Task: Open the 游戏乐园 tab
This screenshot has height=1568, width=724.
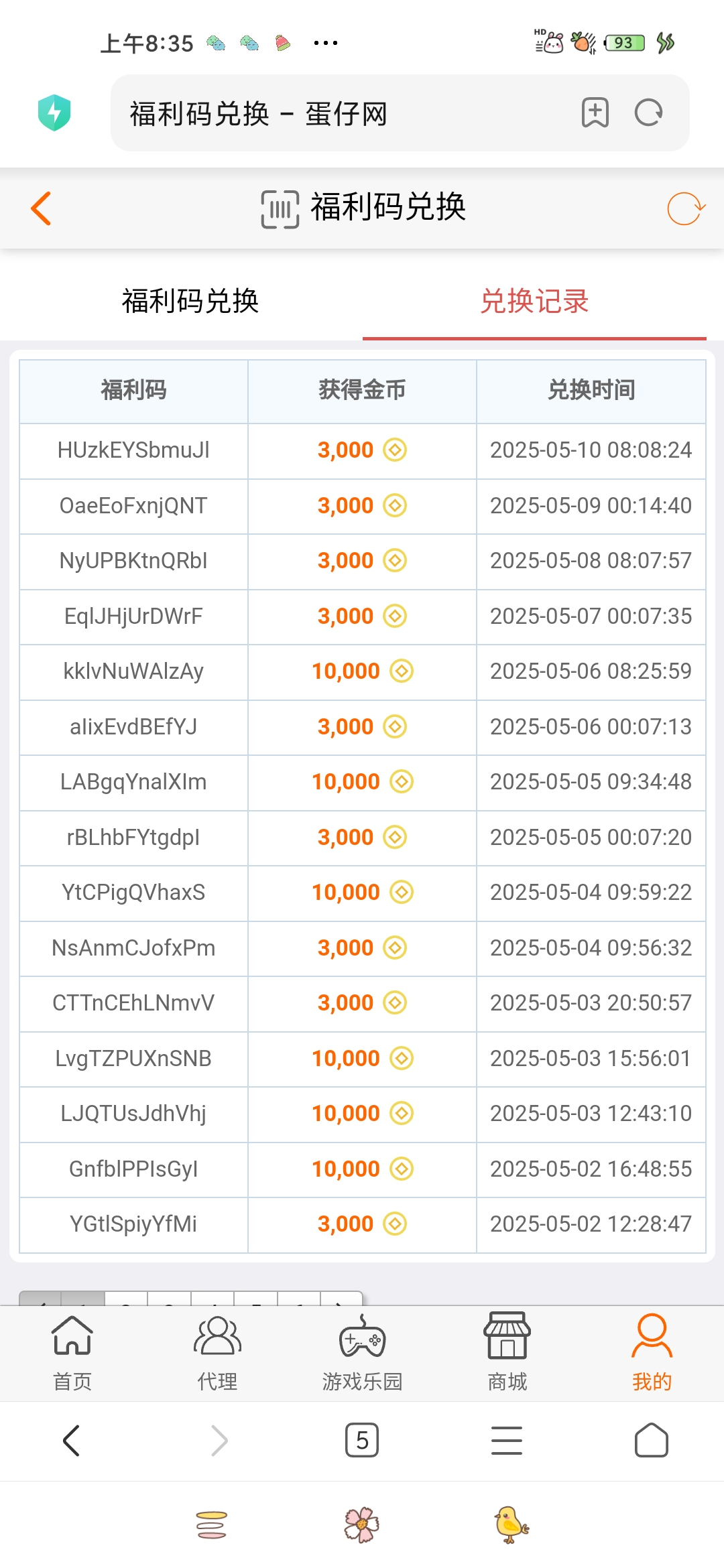Action: point(362,1352)
